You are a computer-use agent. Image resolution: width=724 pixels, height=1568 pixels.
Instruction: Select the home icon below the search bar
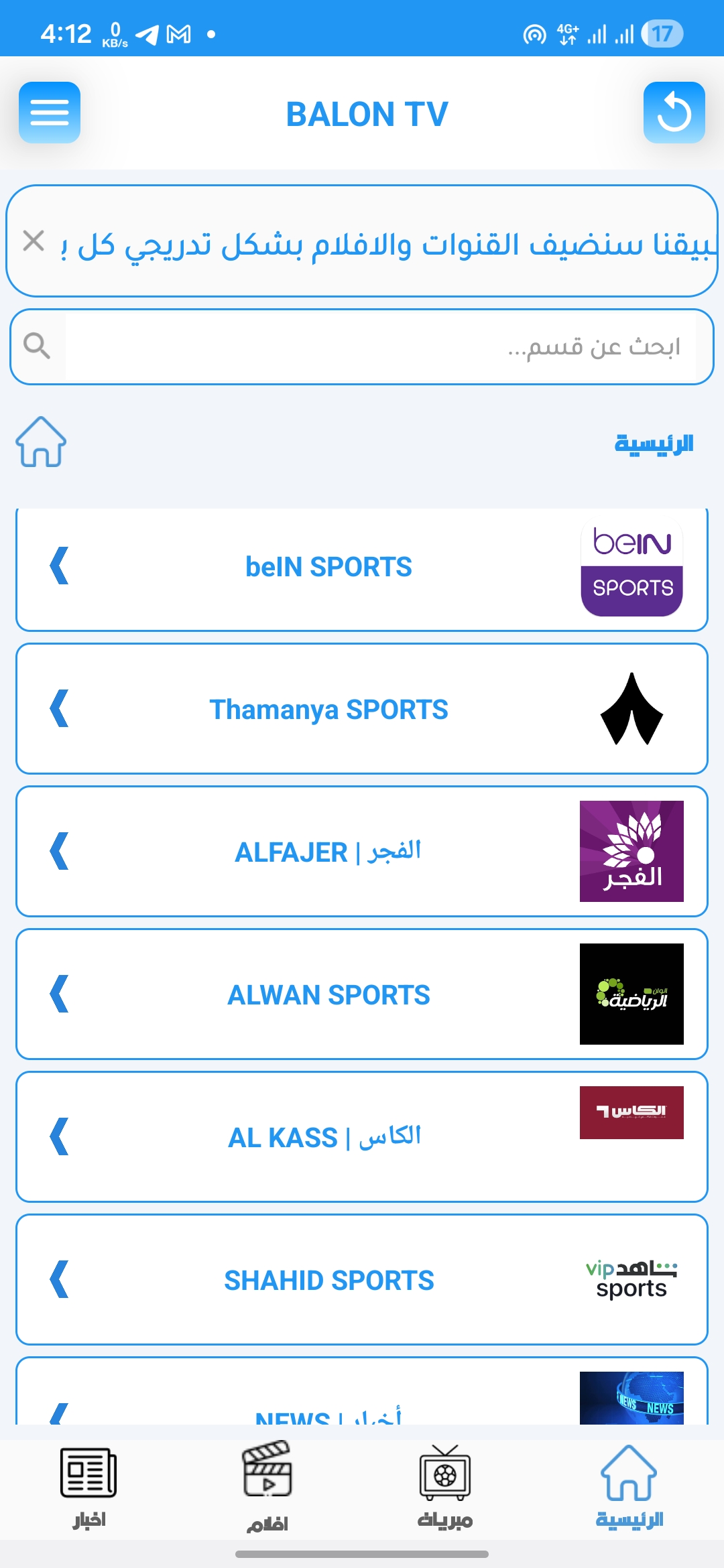(42, 442)
